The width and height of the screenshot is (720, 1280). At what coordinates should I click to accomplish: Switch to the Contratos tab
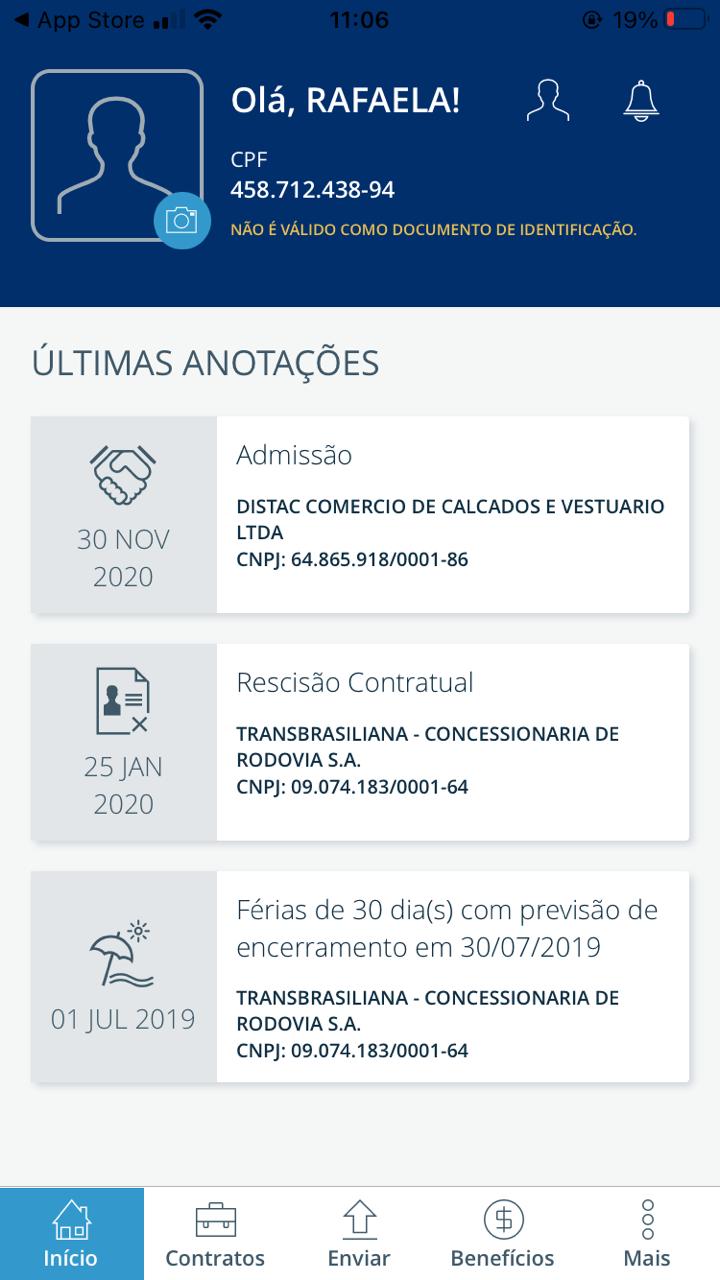point(215,1234)
